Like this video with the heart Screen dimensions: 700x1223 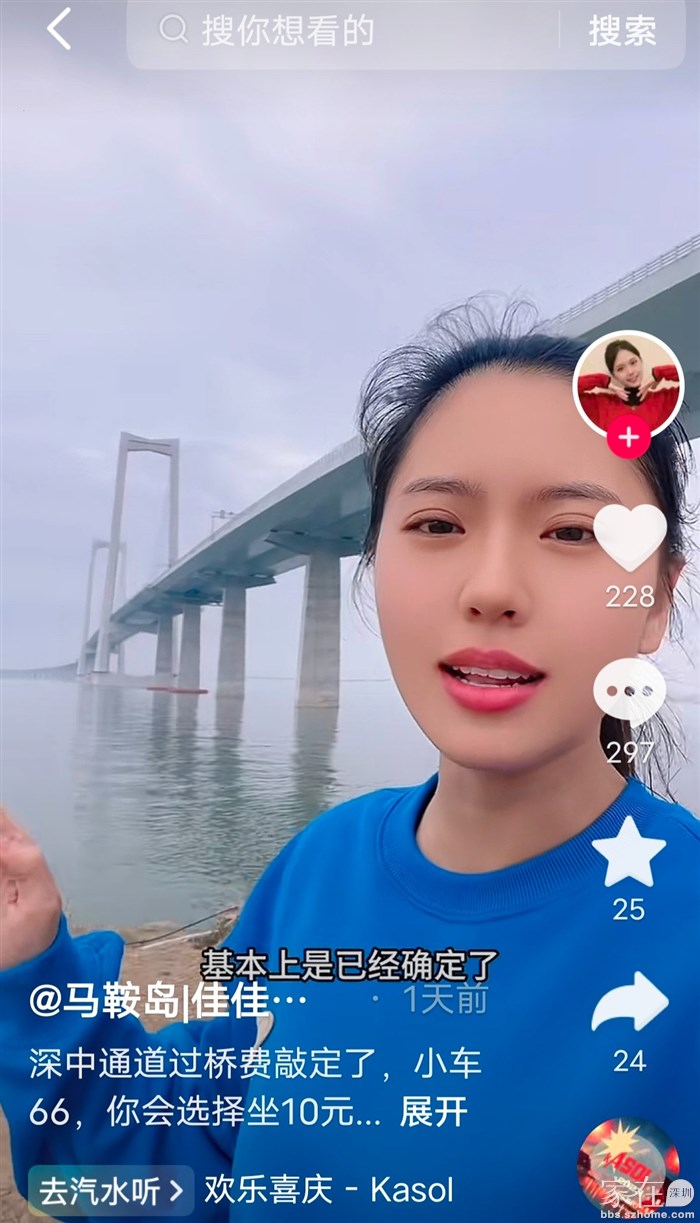click(630, 538)
